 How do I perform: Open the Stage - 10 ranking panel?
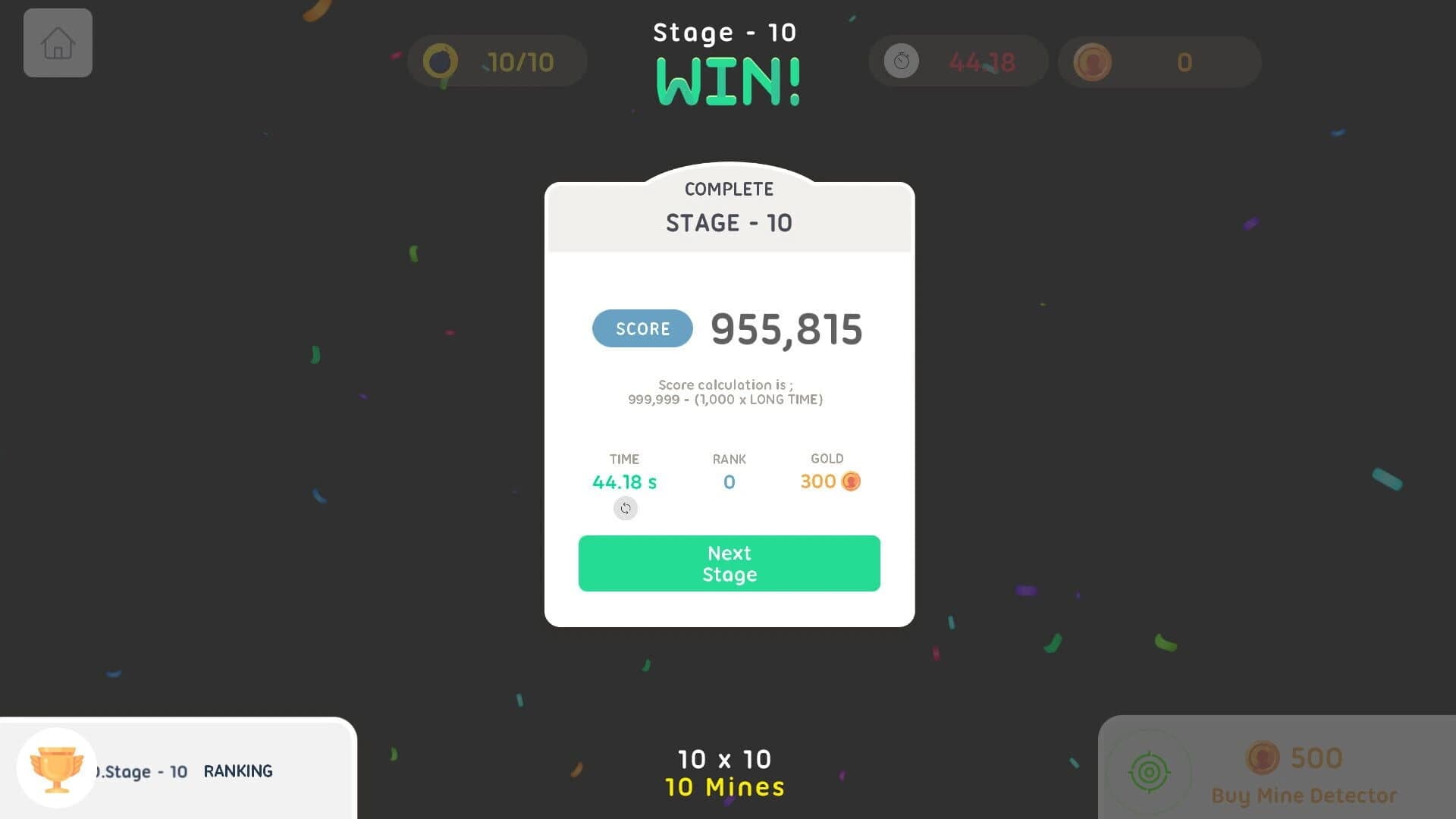coord(178,770)
